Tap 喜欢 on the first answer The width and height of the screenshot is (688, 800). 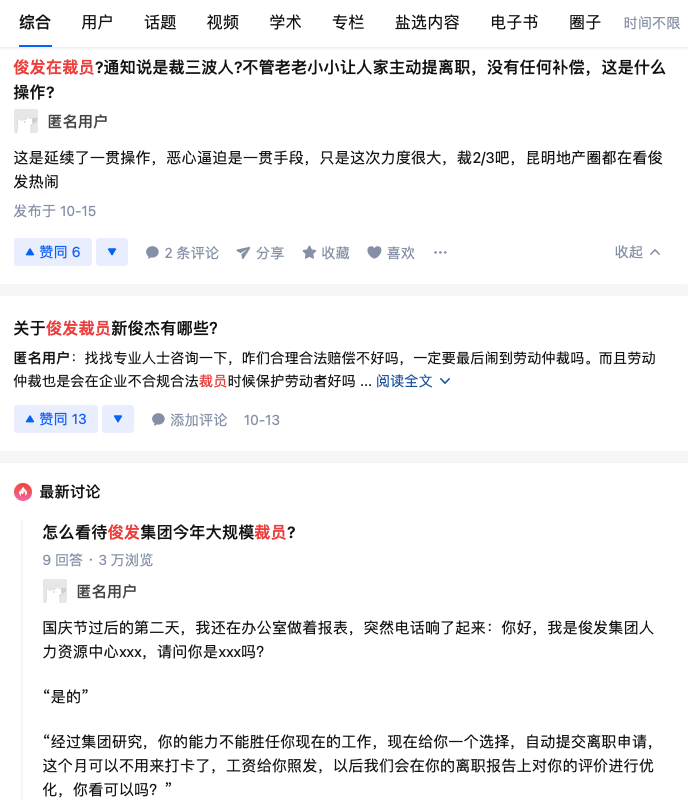[391, 253]
